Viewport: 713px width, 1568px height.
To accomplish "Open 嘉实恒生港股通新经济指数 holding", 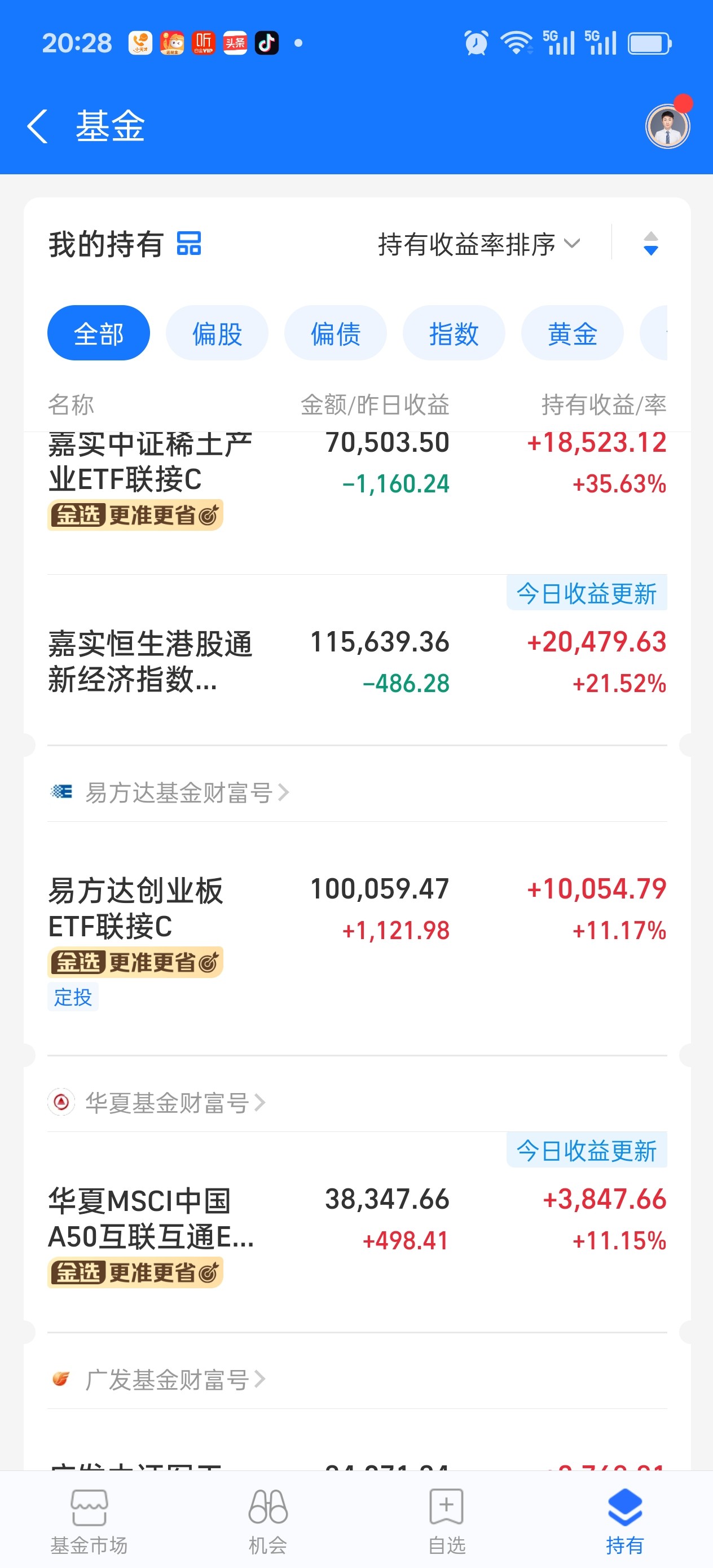I will tap(357, 661).
